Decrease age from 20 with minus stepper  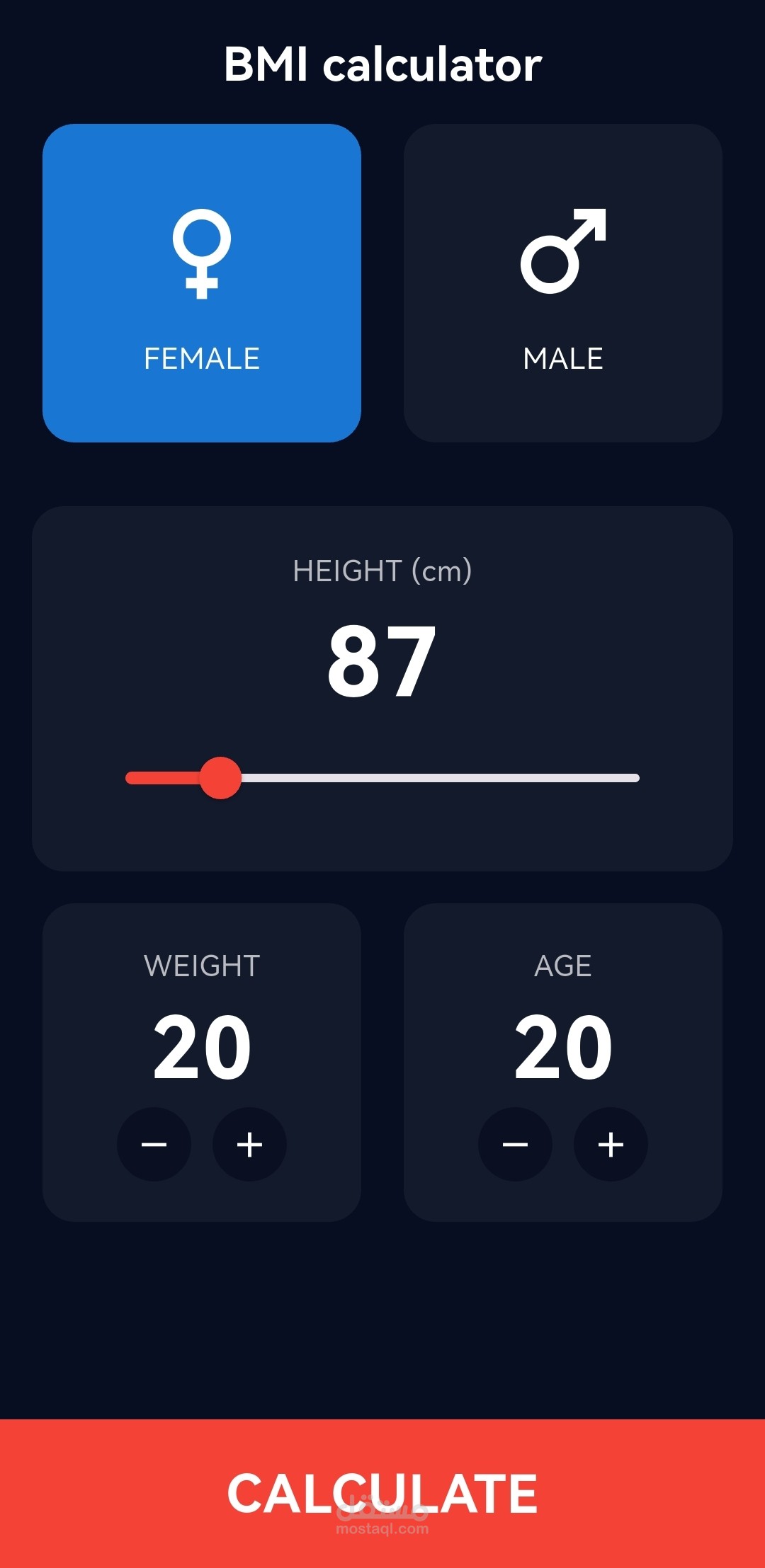click(516, 1145)
